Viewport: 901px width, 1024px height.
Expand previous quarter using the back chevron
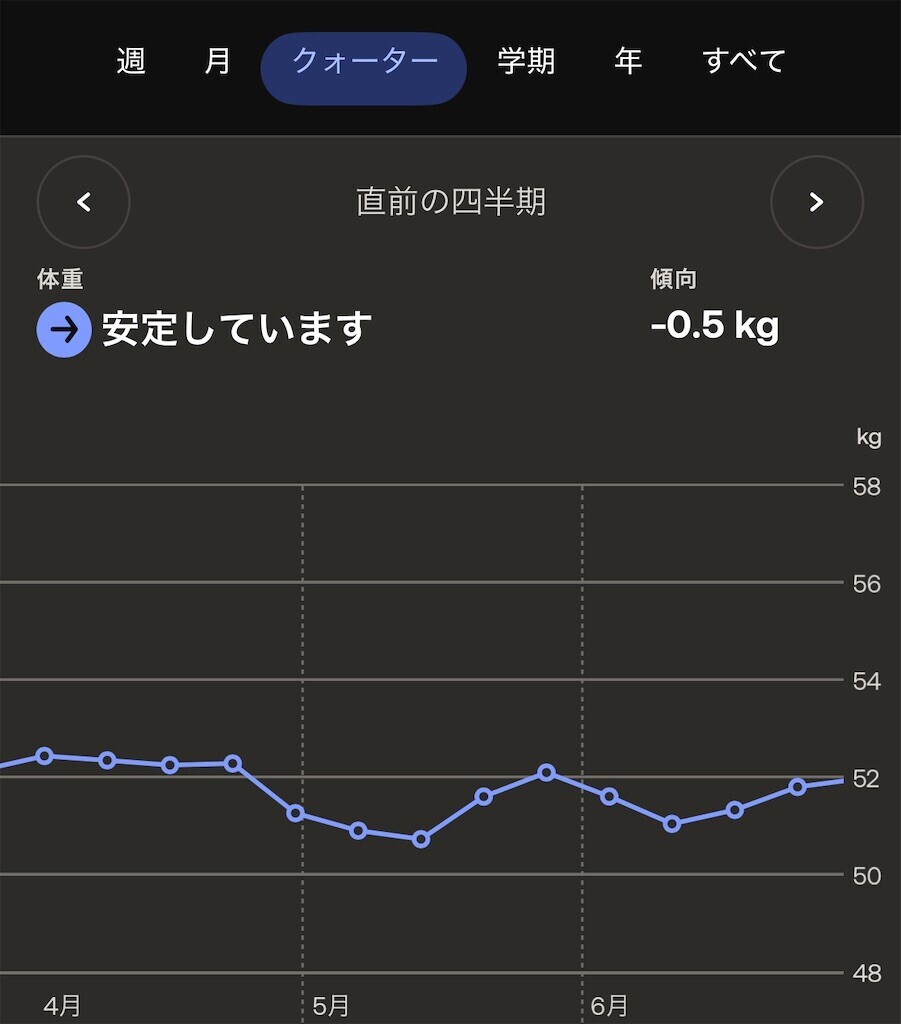83,202
